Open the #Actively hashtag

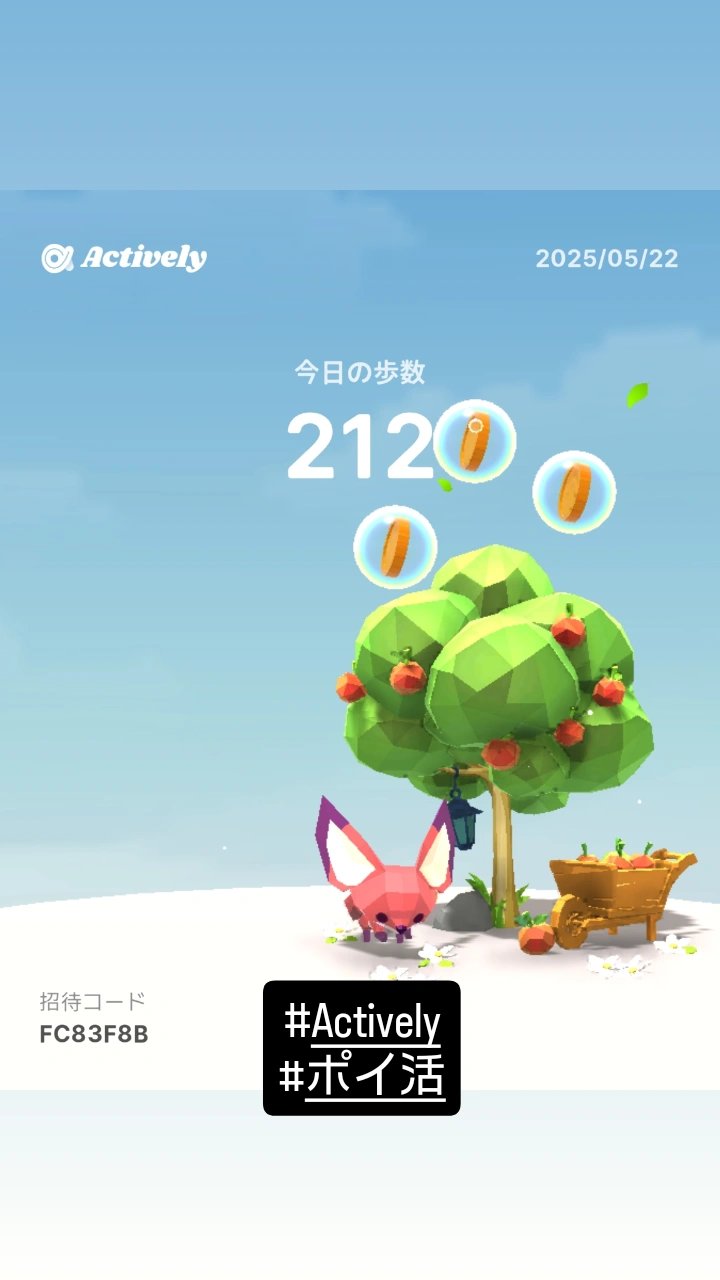coord(362,1020)
